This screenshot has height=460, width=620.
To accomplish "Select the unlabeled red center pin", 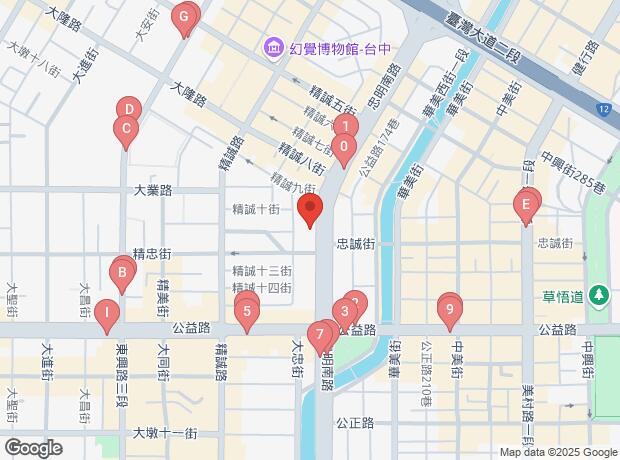I will click(310, 210).
